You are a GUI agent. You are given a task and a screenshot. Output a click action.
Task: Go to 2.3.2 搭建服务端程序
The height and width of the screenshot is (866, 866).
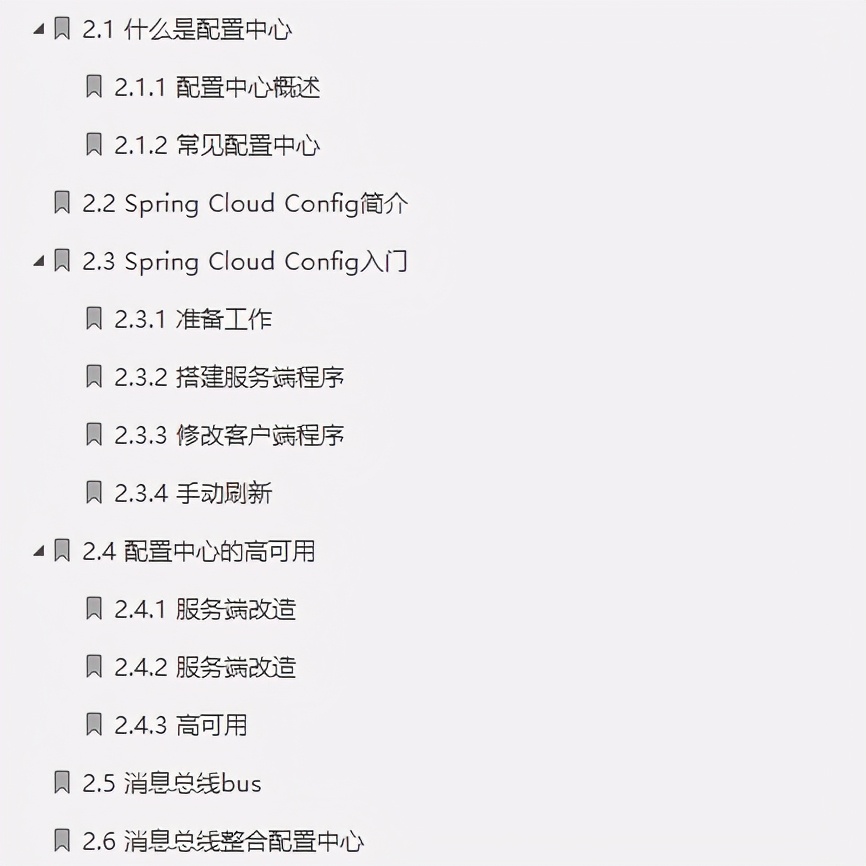(229, 378)
